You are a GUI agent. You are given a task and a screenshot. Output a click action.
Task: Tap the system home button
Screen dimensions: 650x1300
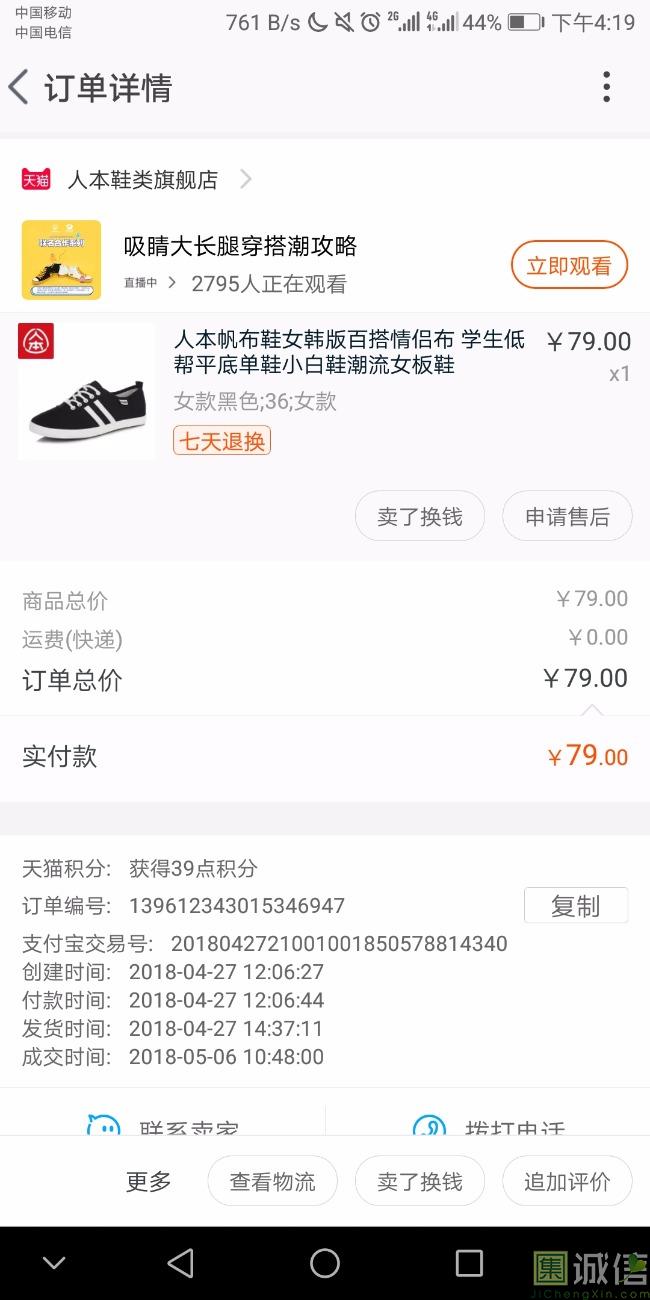pos(325,1263)
